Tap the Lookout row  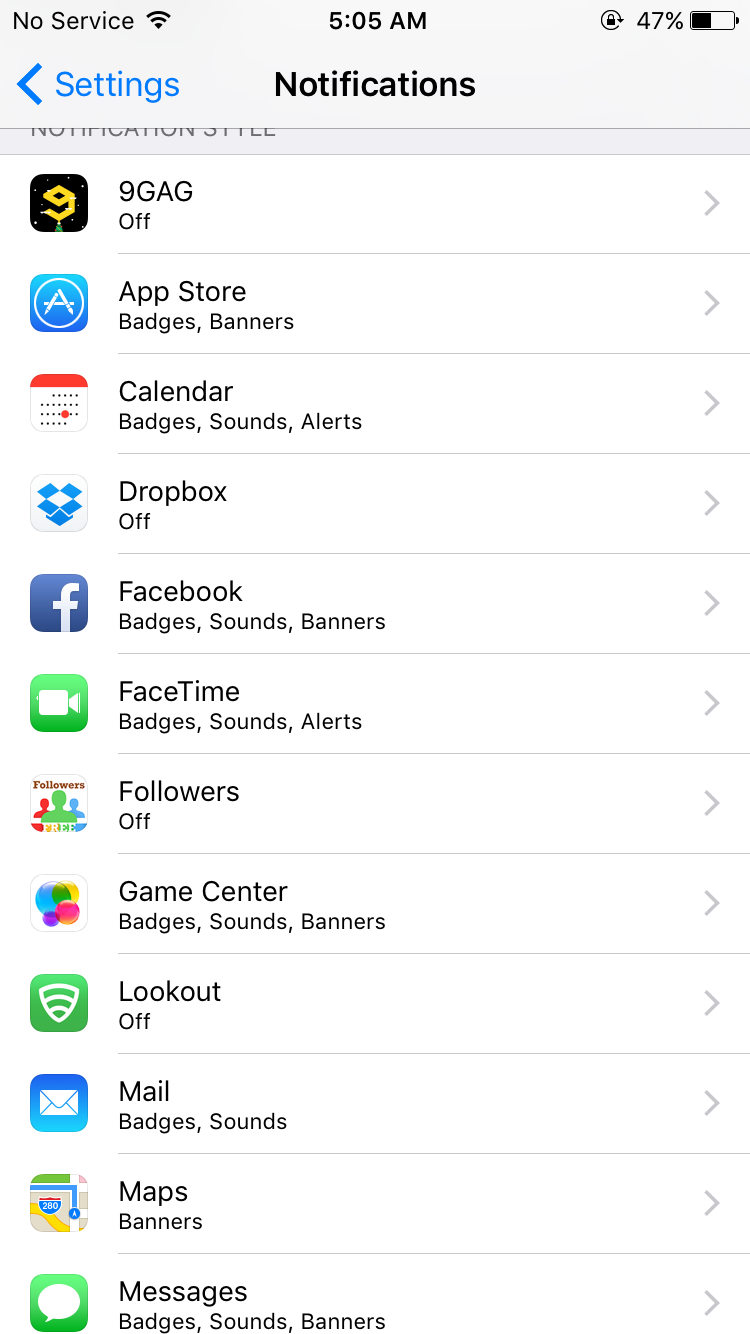(375, 1004)
